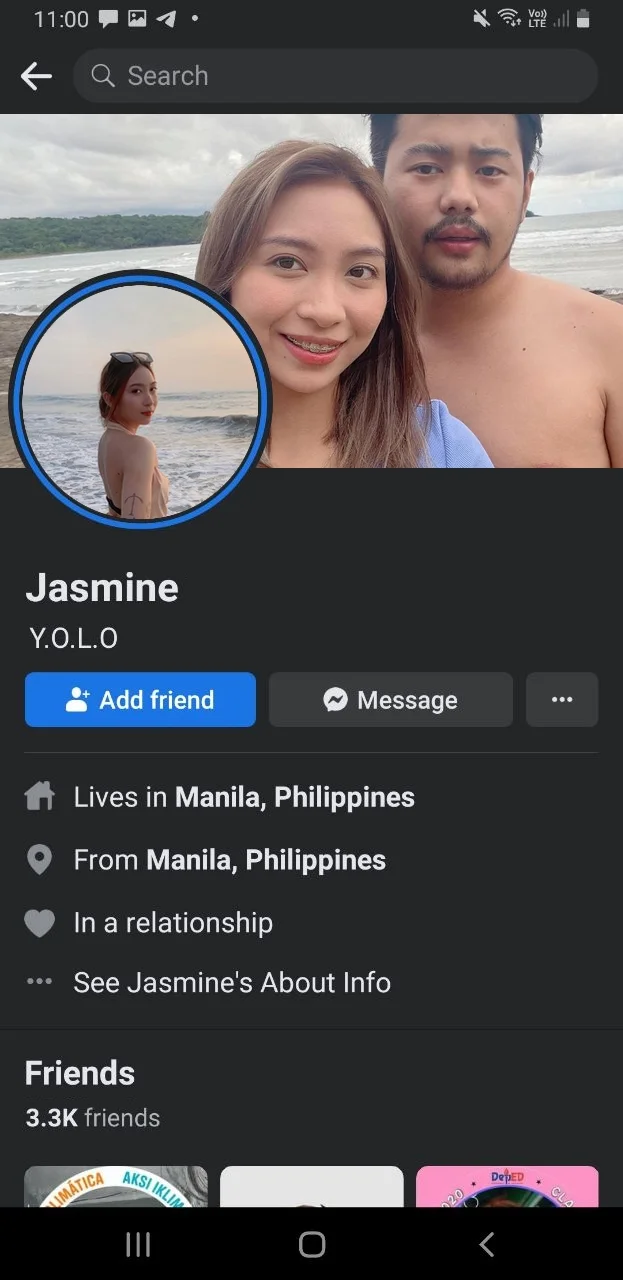The image size is (623, 1280).
Task: Open the Search field
Action: tap(335, 76)
